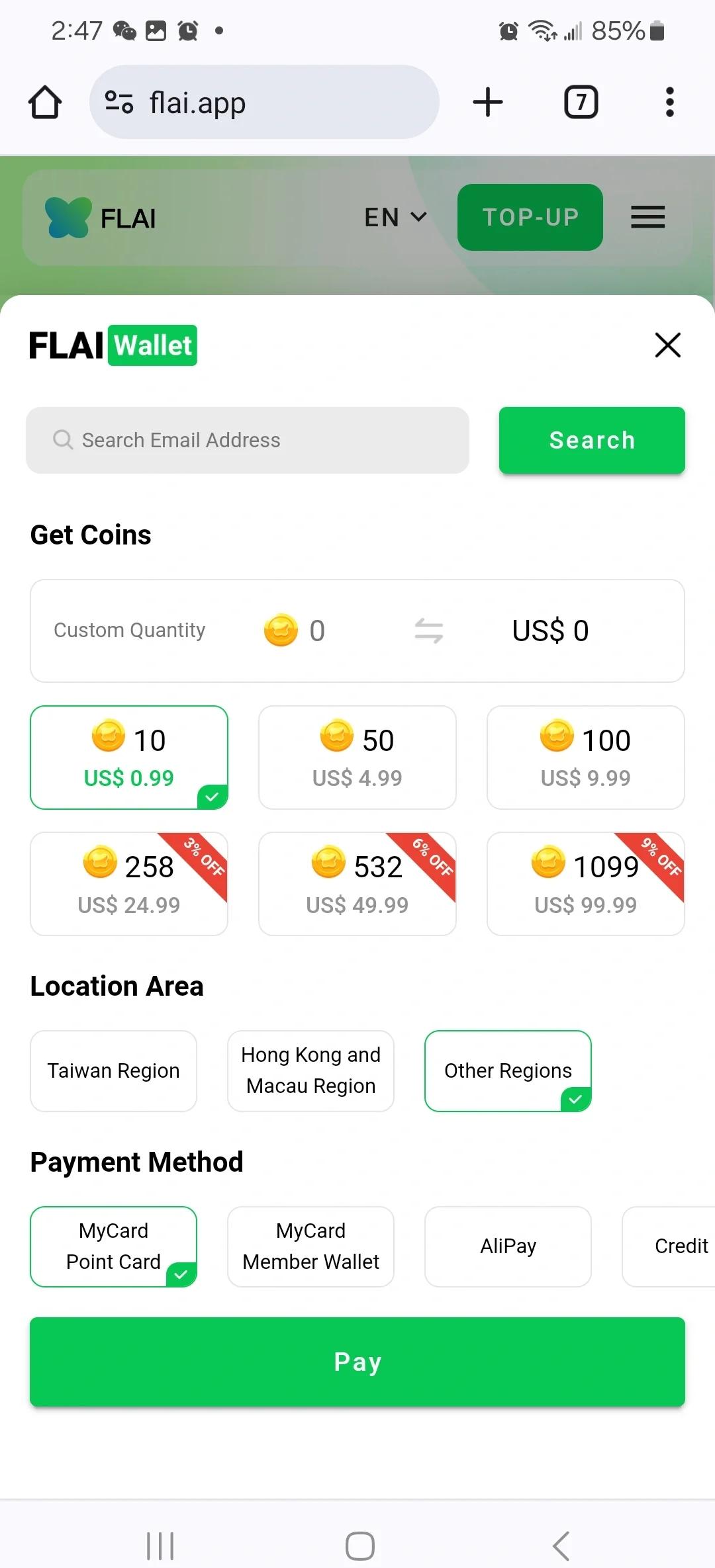Select Taiwan Region as location
Image resolution: width=715 pixels, height=1568 pixels.
113,1070
